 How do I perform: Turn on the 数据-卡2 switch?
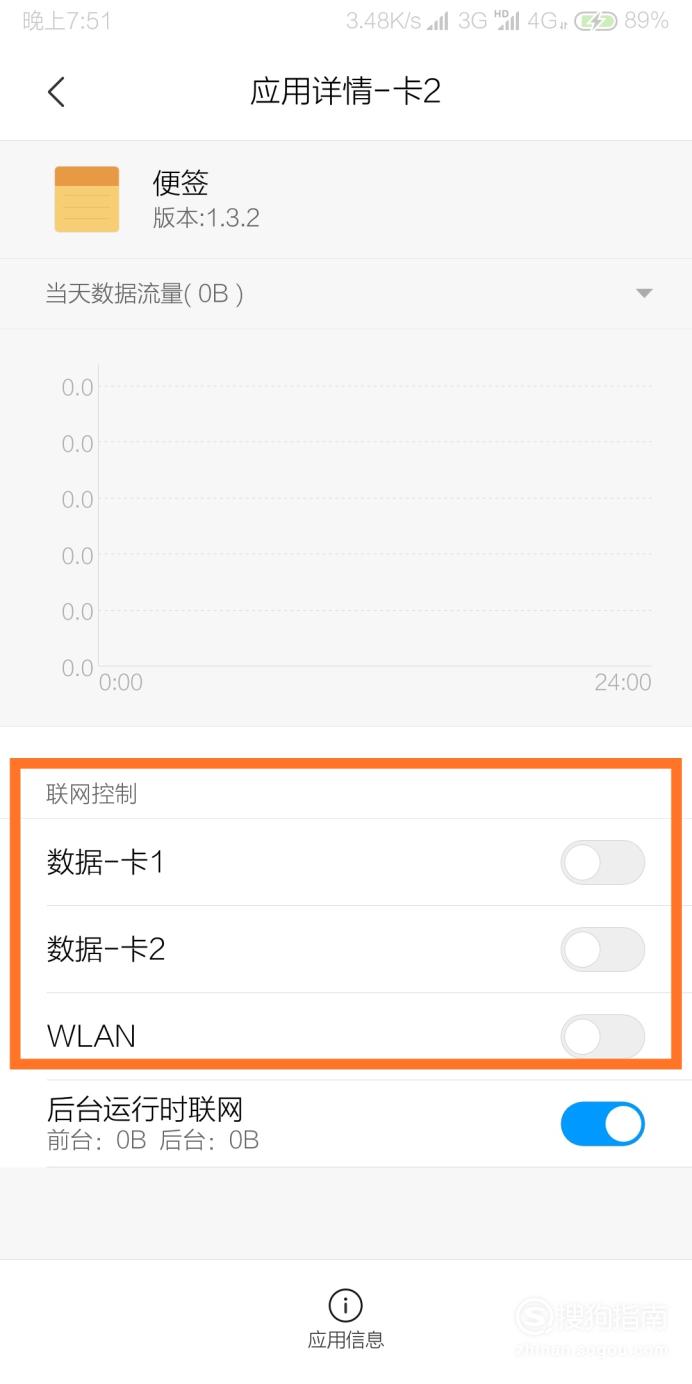click(602, 949)
